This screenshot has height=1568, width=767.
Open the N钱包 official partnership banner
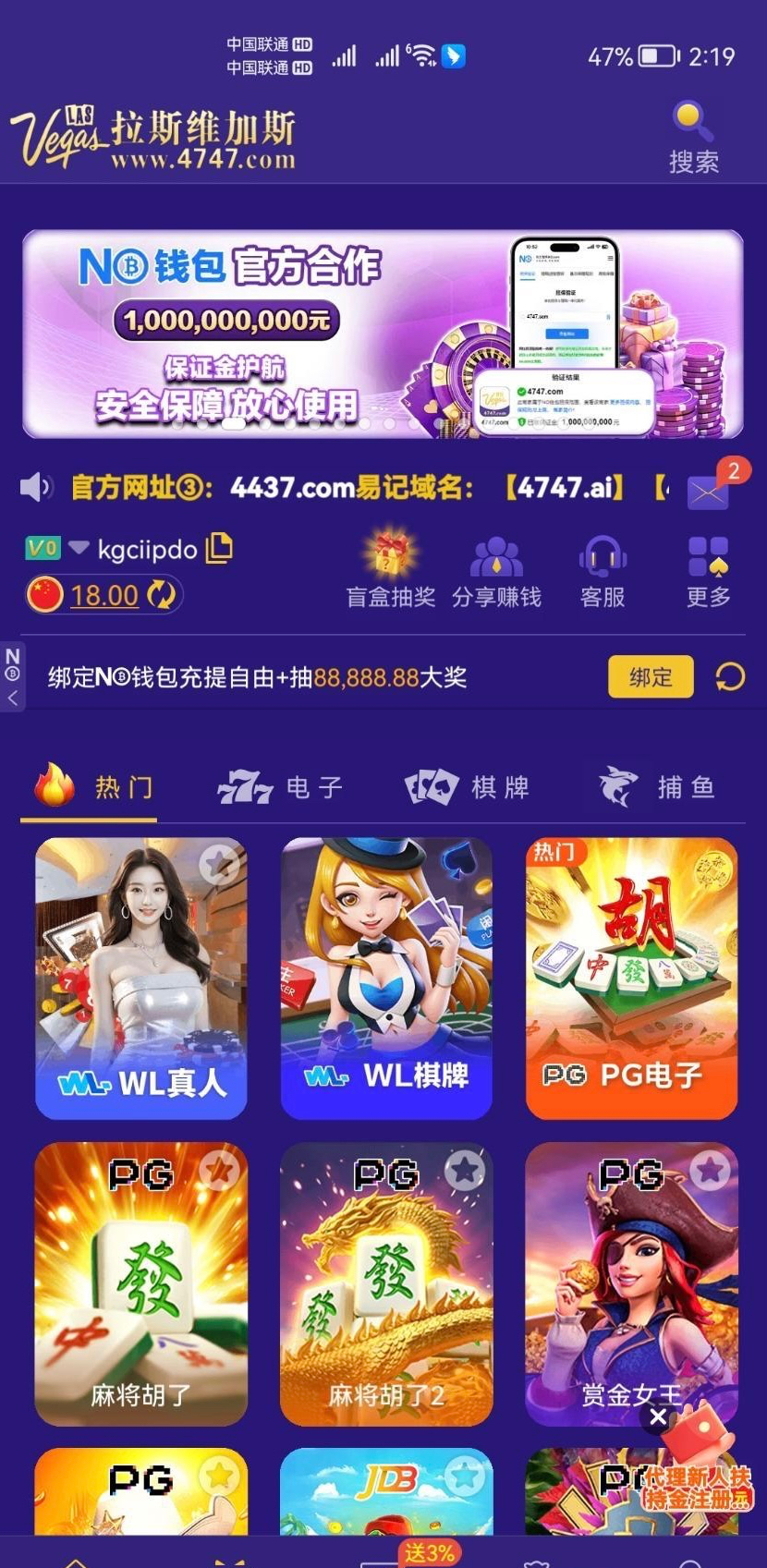(383, 333)
